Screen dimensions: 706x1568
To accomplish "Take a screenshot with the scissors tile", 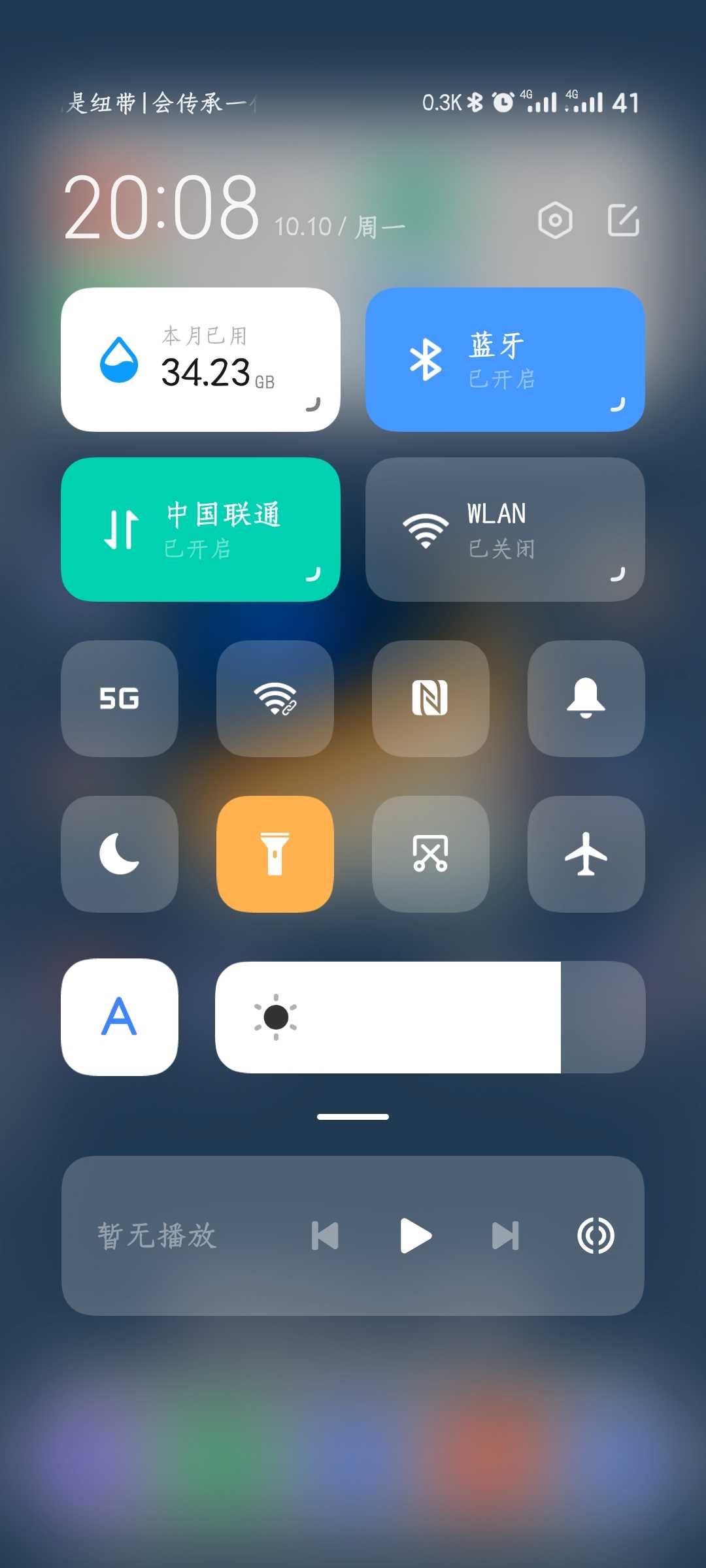I will click(x=430, y=854).
